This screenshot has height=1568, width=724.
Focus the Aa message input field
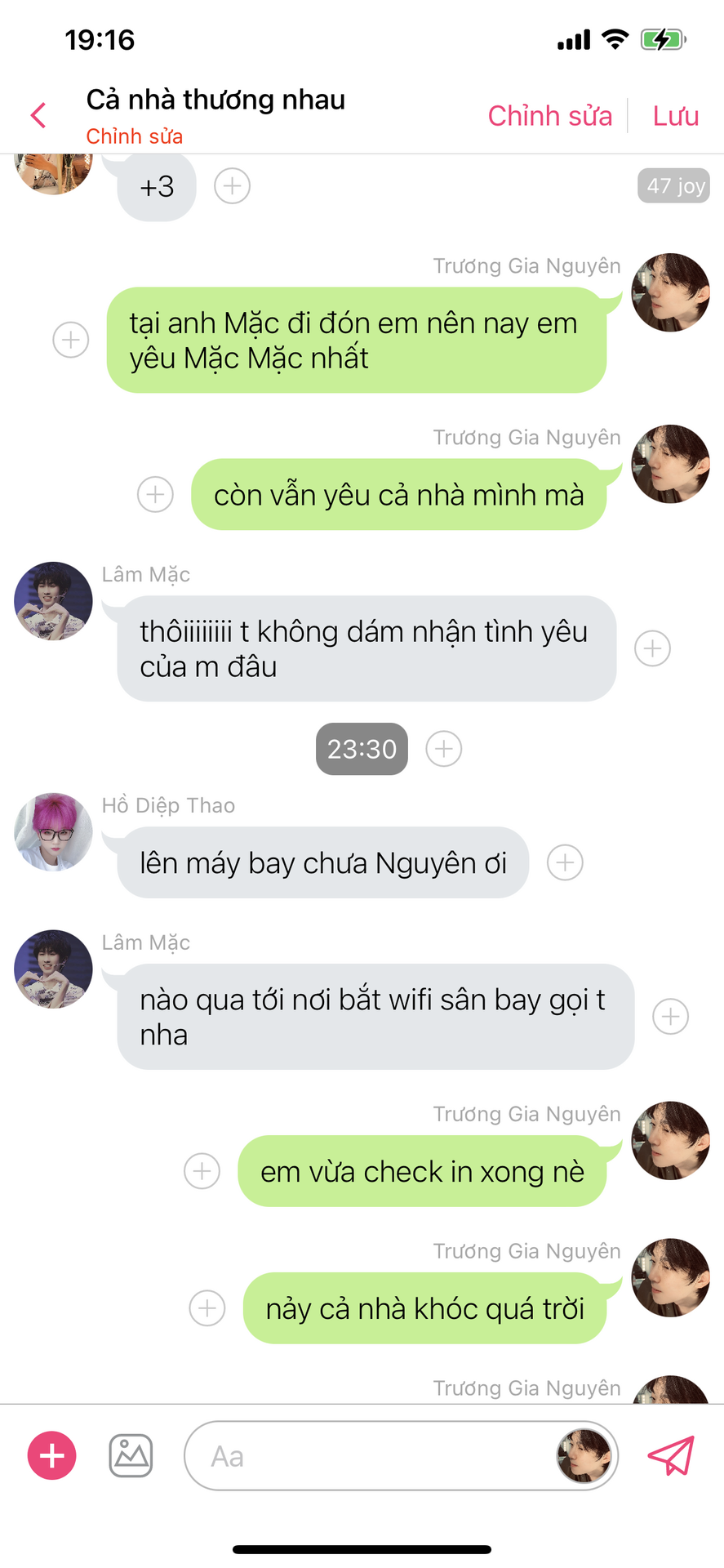(367, 1456)
